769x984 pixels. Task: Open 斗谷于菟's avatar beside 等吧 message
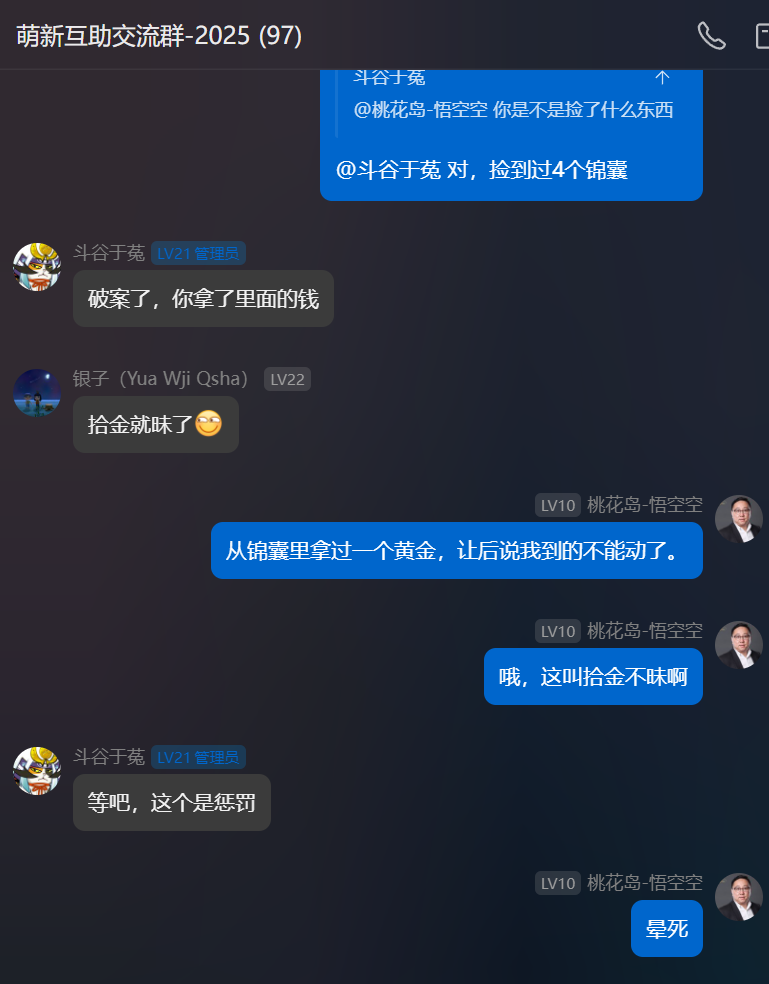tap(37, 771)
